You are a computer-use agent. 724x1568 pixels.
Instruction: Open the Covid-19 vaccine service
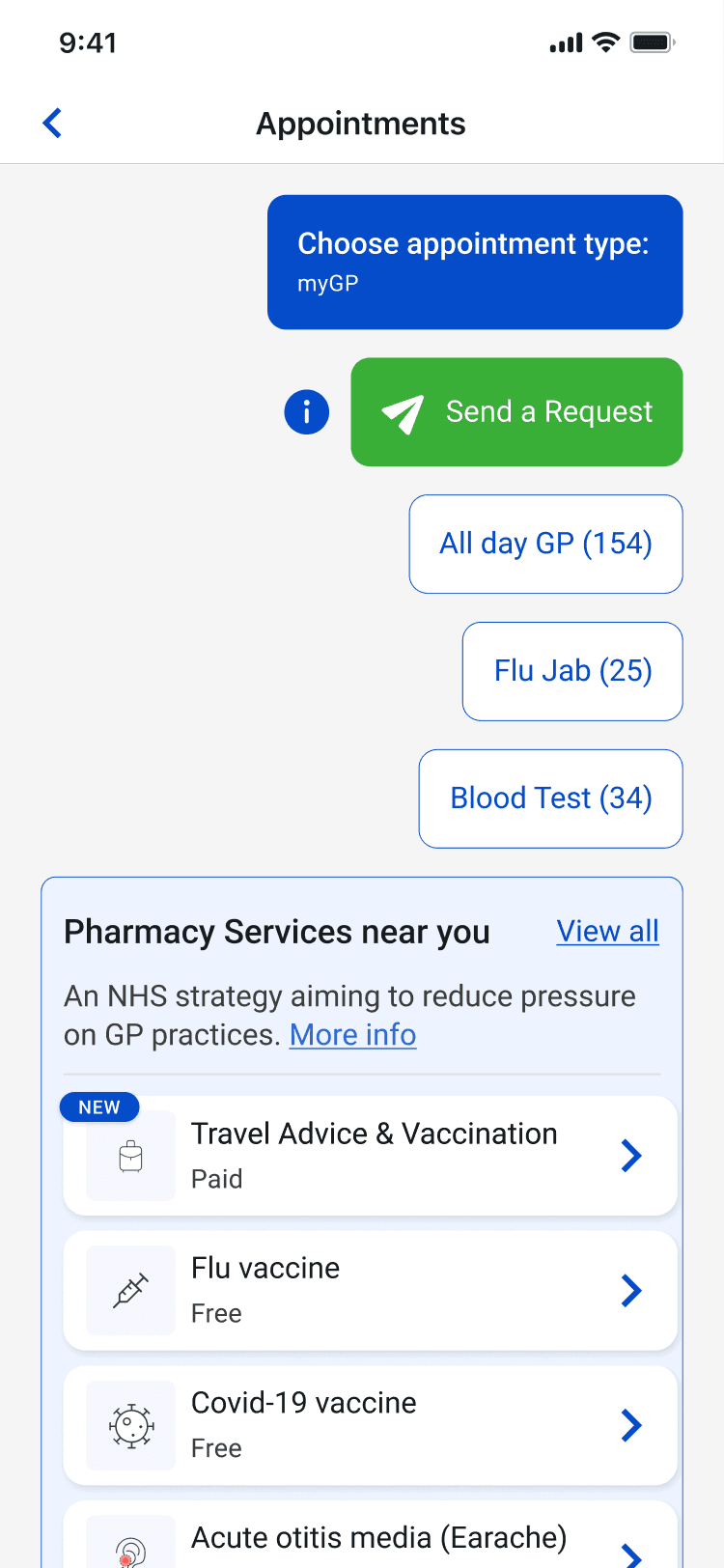(370, 1425)
